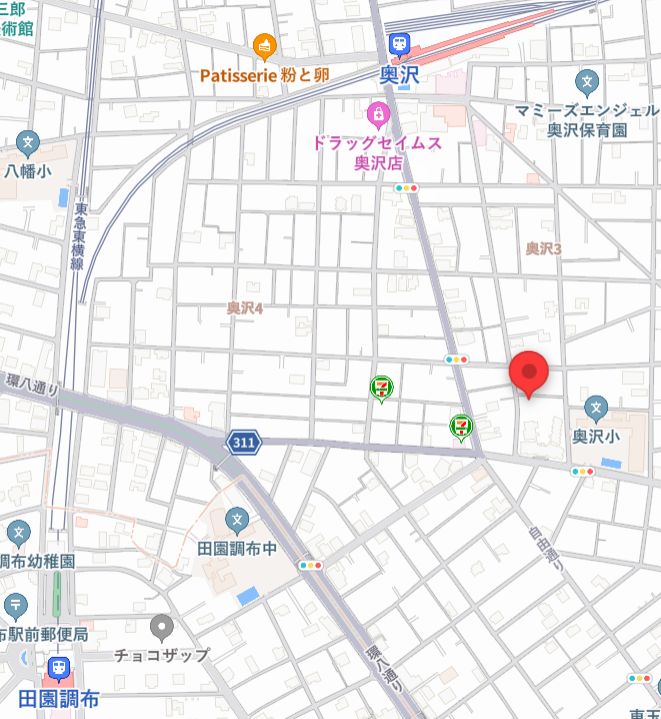Open the 駅前郵便局 post office marker
This screenshot has width=661, height=719.
point(16,607)
